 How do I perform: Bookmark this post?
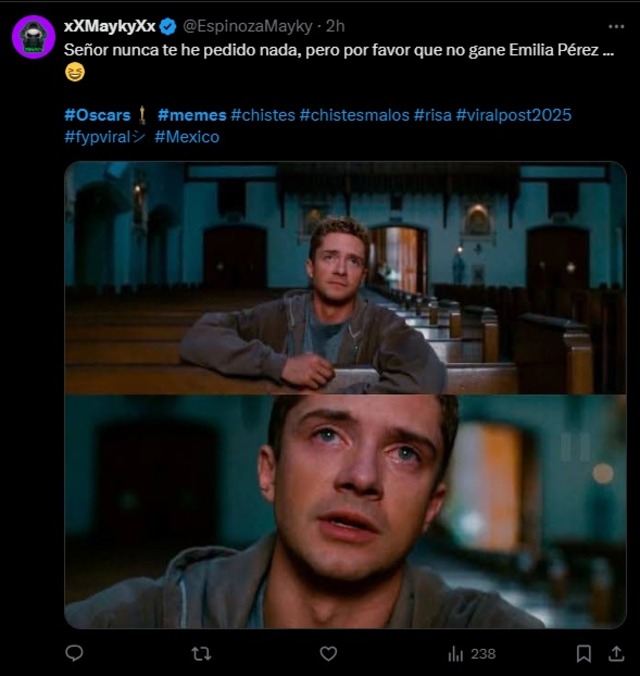584,653
